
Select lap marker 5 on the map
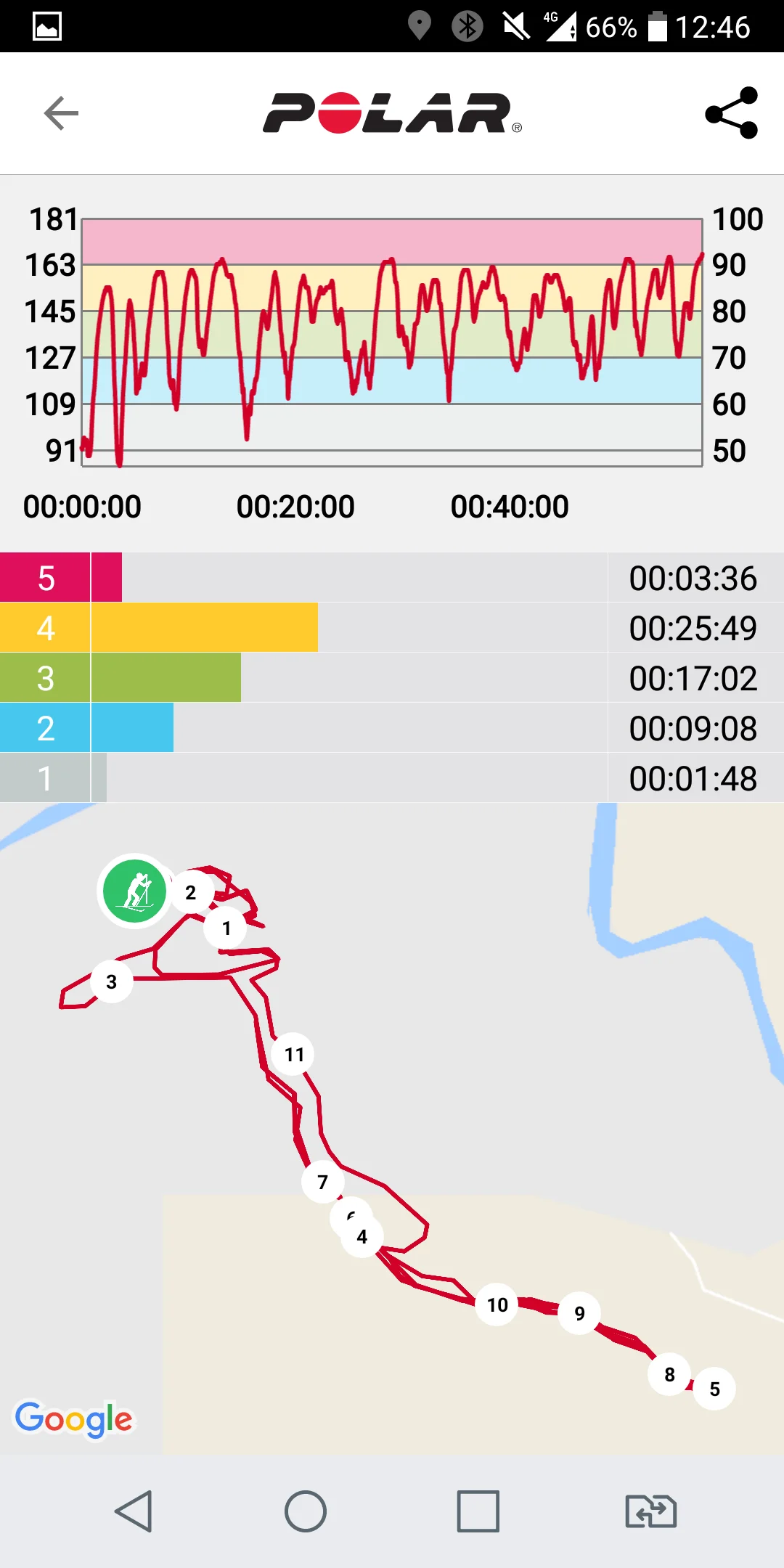click(x=715, y=1389)
